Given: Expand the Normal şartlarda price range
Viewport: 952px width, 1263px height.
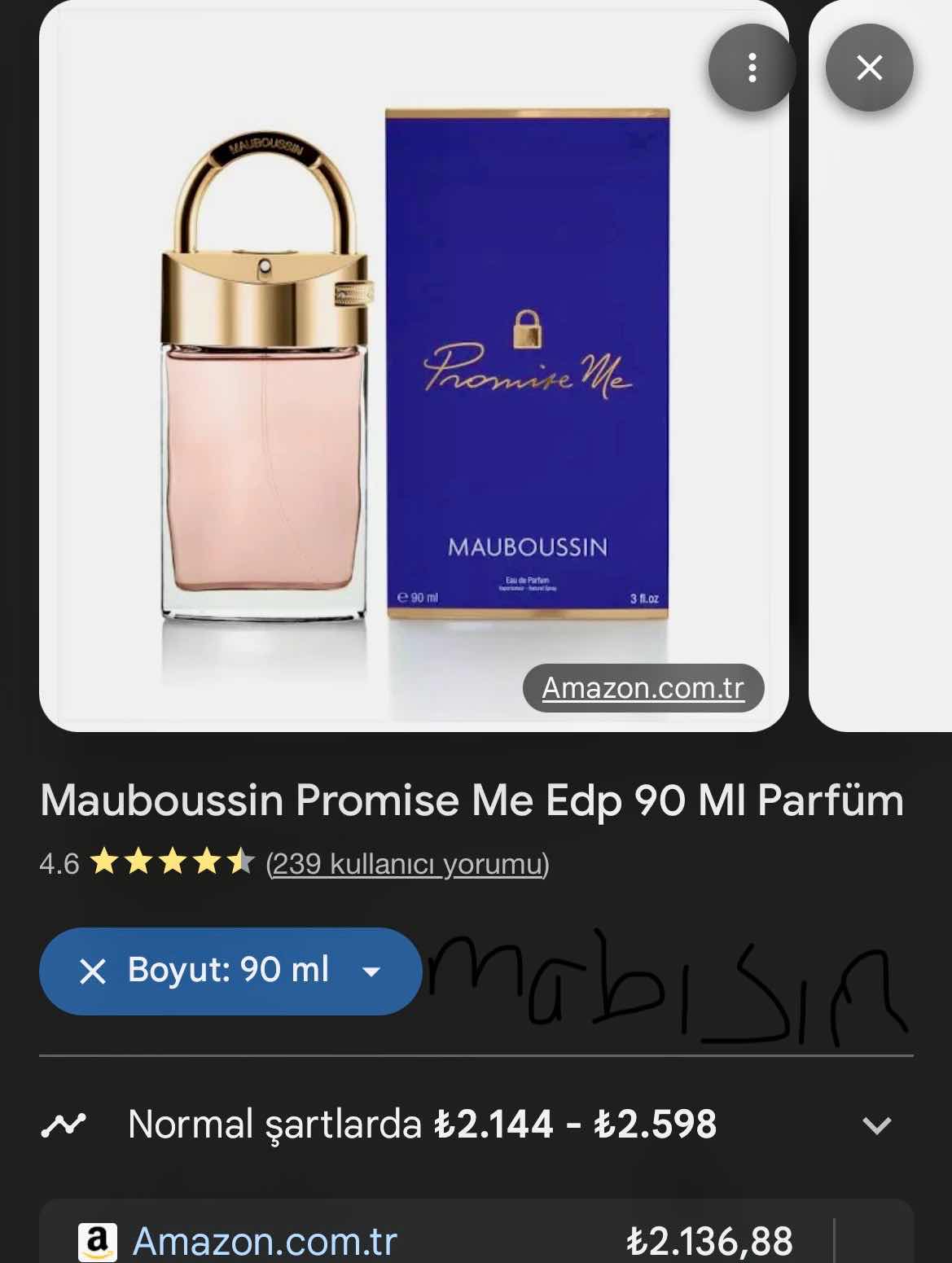Looking at the screenshot, I should pos(876,1125).
